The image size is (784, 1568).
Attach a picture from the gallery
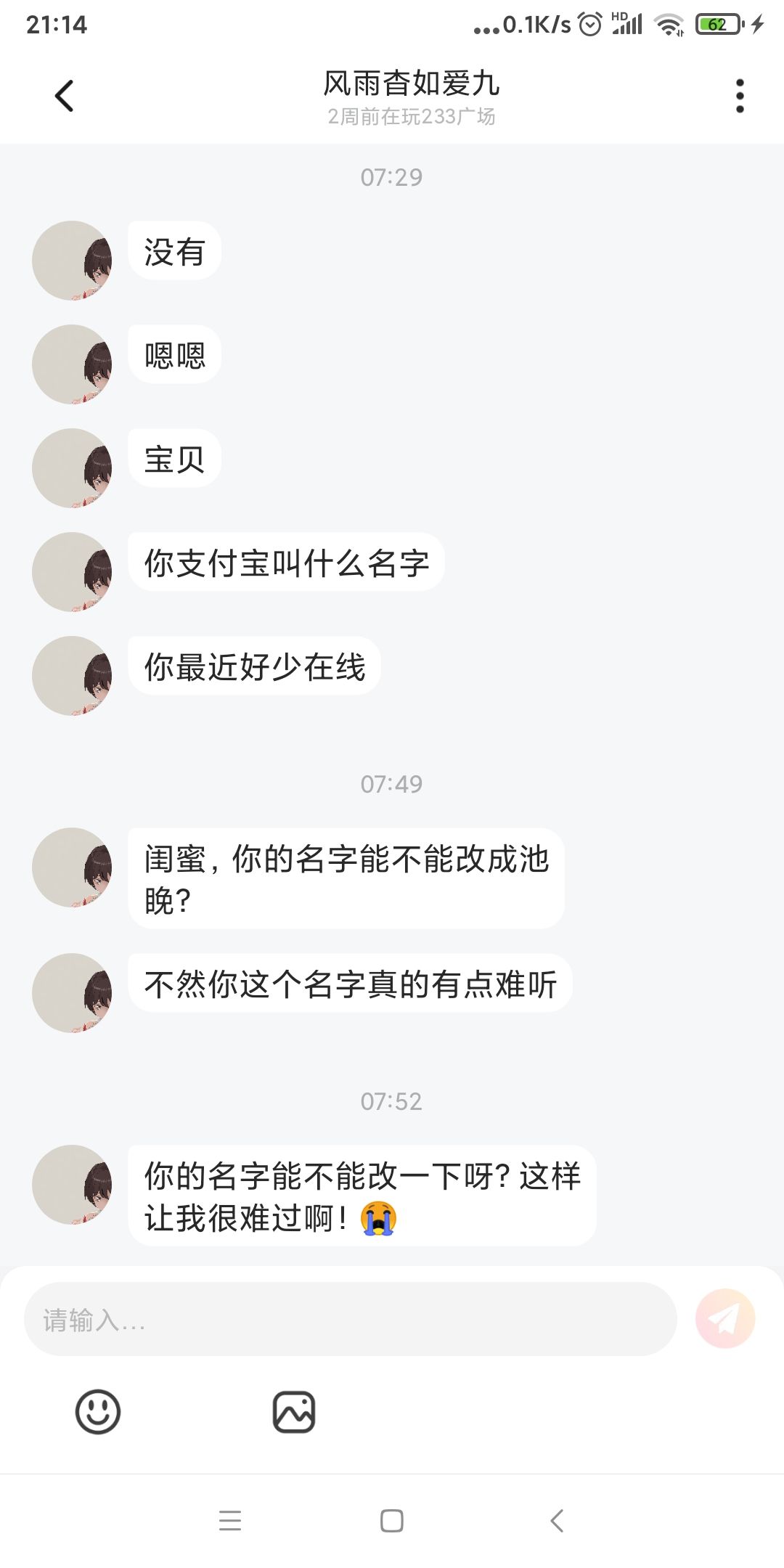click(x=294, y=1412)
